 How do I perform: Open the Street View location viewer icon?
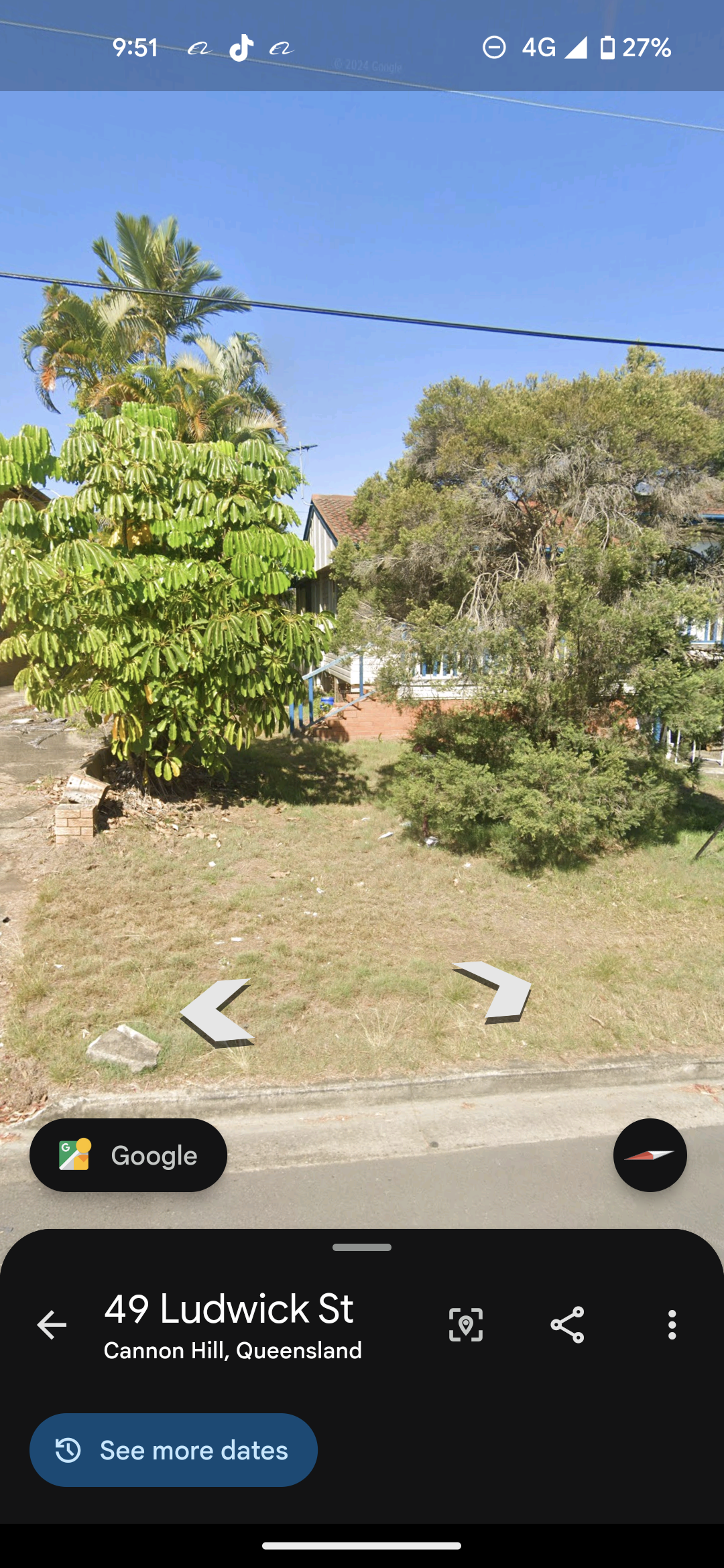coord(466,1325)
